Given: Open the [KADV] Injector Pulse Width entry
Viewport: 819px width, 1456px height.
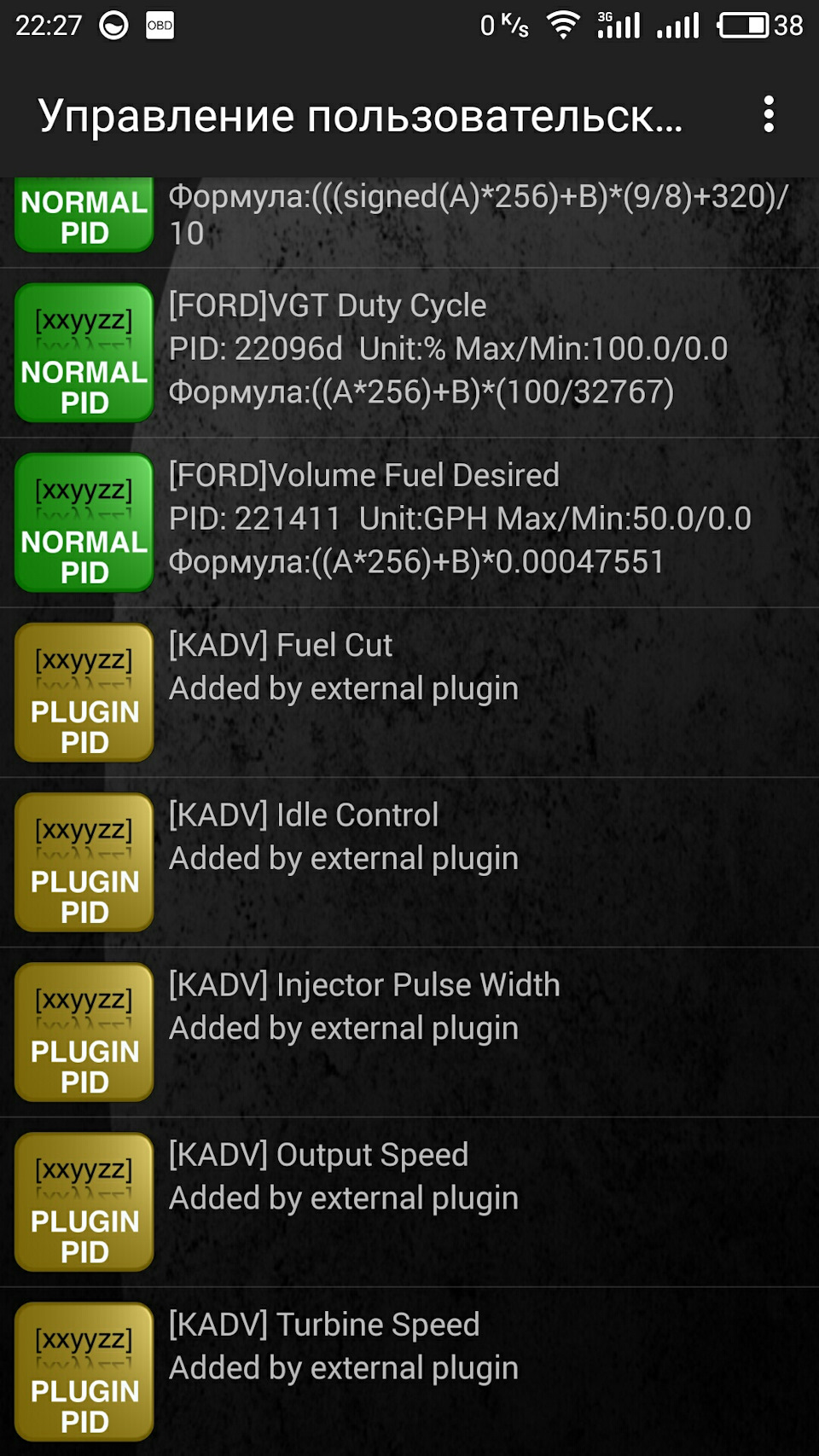Looking at the screenshot, I should 409,1030.
